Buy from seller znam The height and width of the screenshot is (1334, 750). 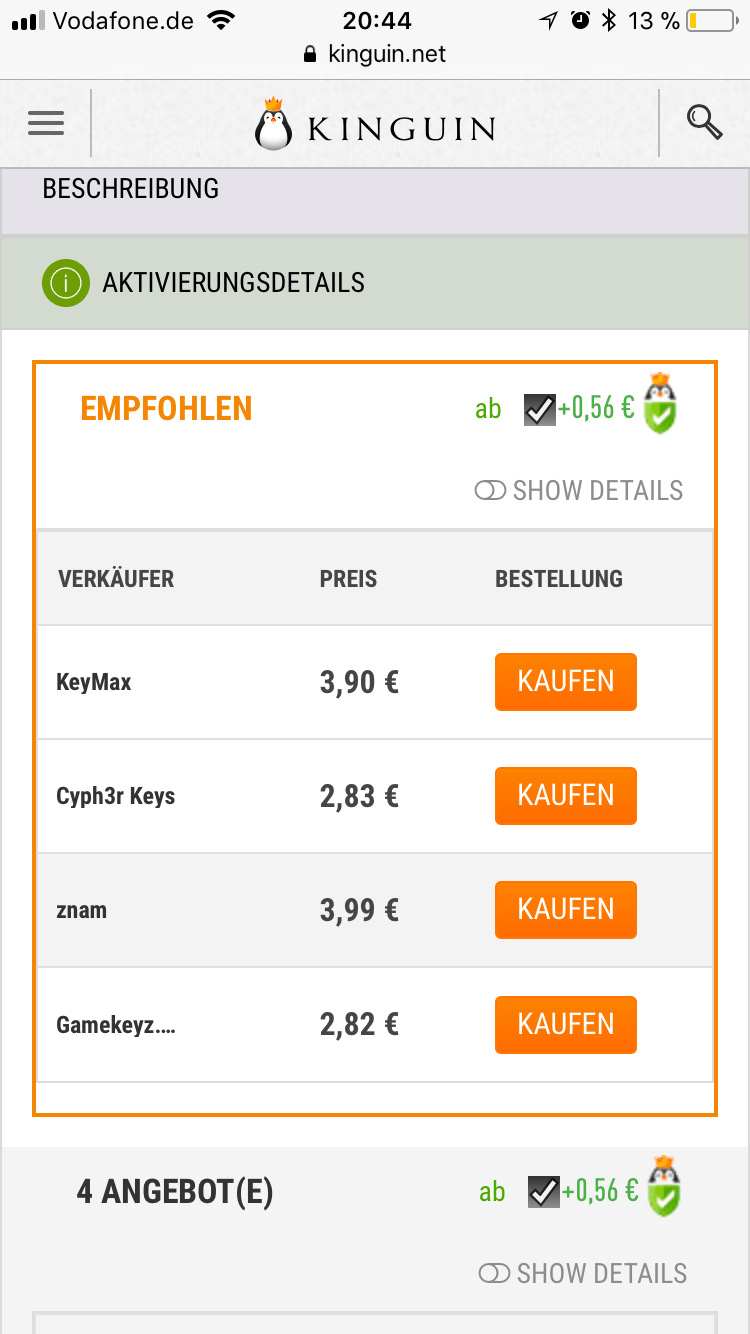[x=566, y=910]
